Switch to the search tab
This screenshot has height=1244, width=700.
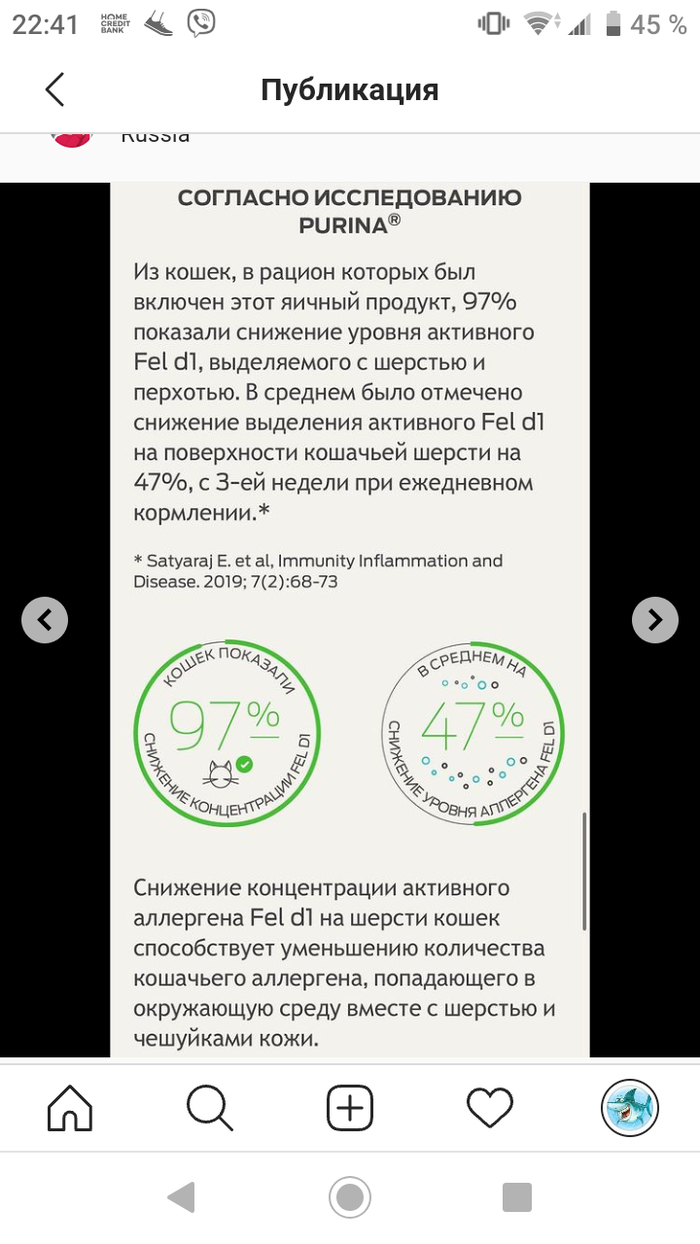click(x=210, y=1107)
